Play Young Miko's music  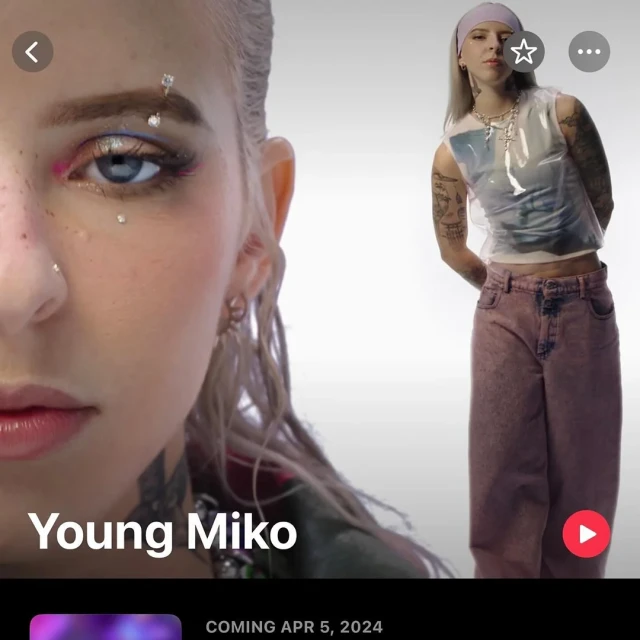tap(586, 534)
